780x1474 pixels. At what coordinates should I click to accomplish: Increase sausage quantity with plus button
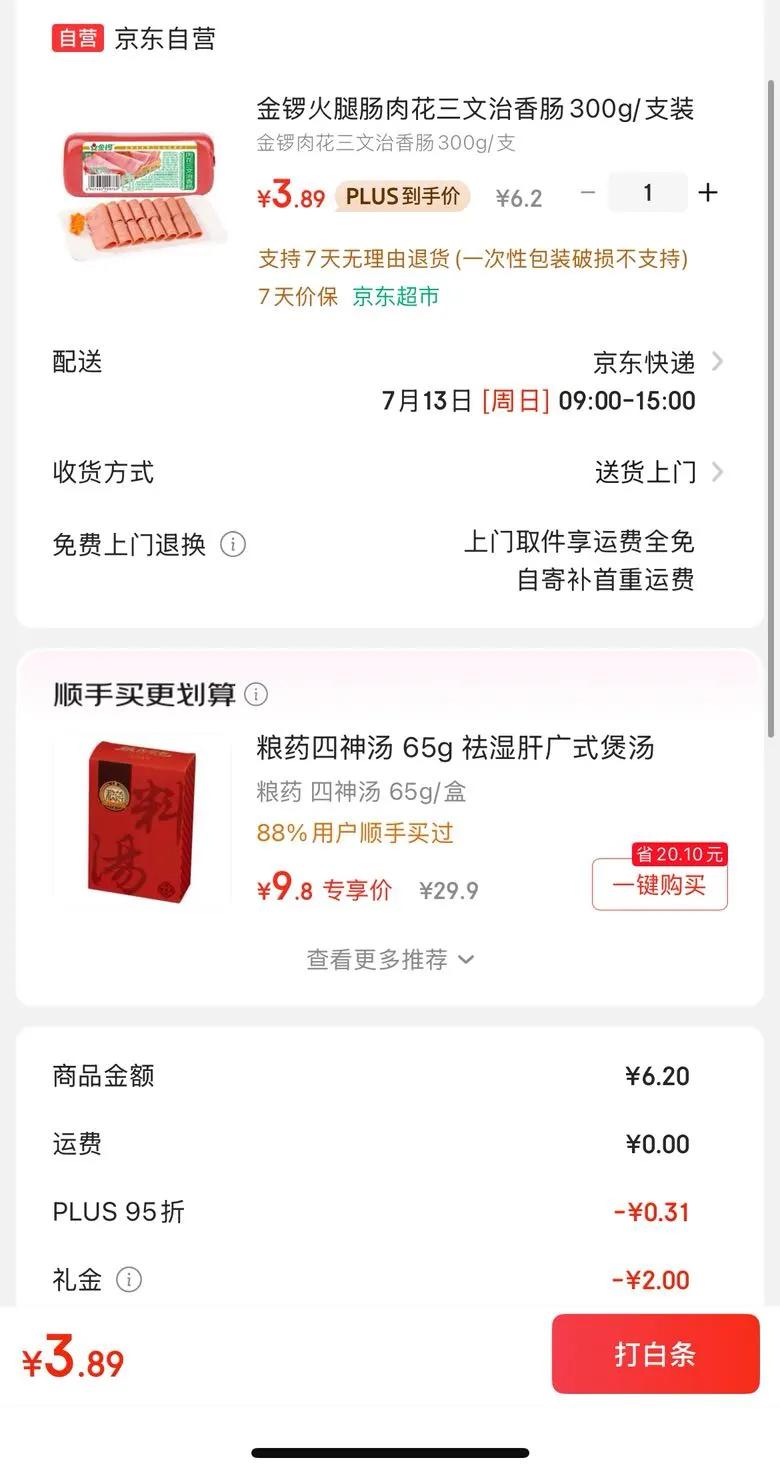(708, 193)
